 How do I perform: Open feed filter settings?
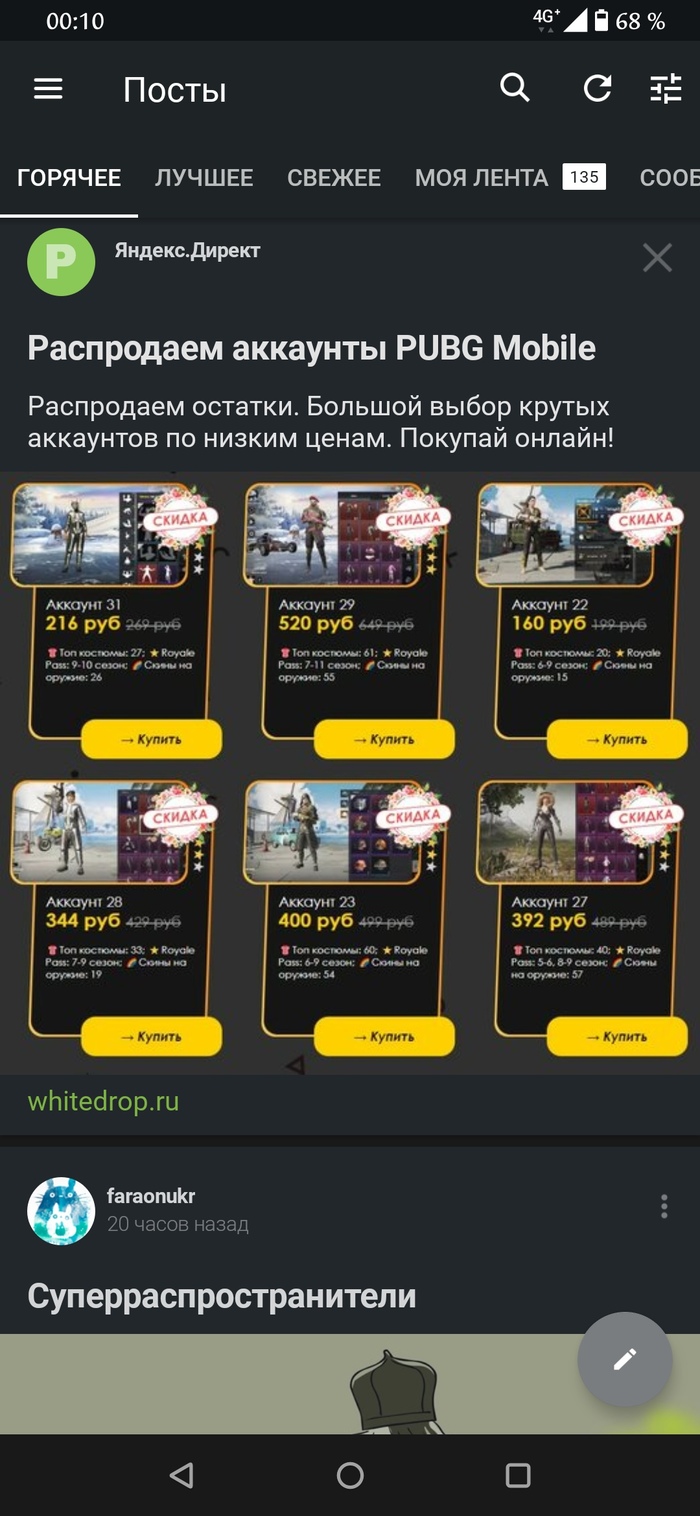click(665, 89)
